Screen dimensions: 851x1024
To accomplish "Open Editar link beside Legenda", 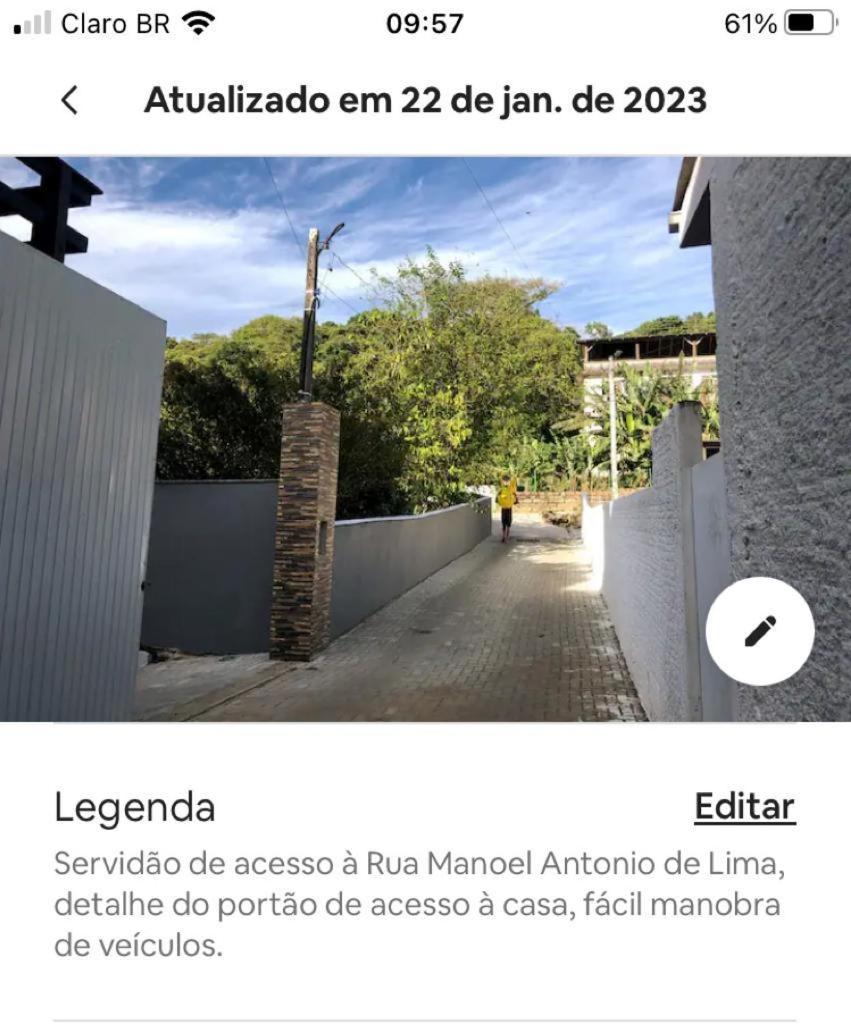I will pyautogui.click(x=745, y=807).
